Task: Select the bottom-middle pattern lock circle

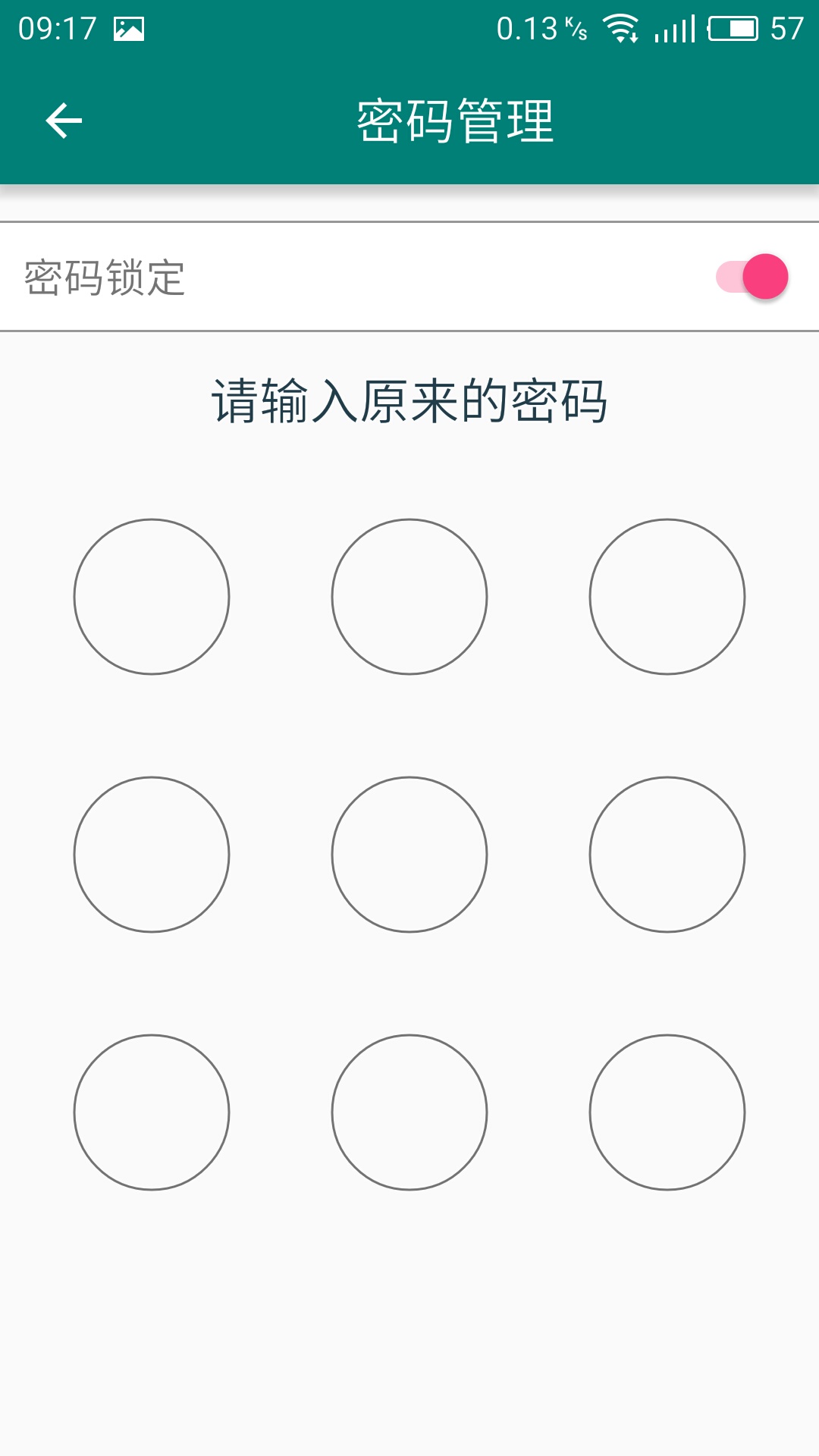Action: (409, 1112)
